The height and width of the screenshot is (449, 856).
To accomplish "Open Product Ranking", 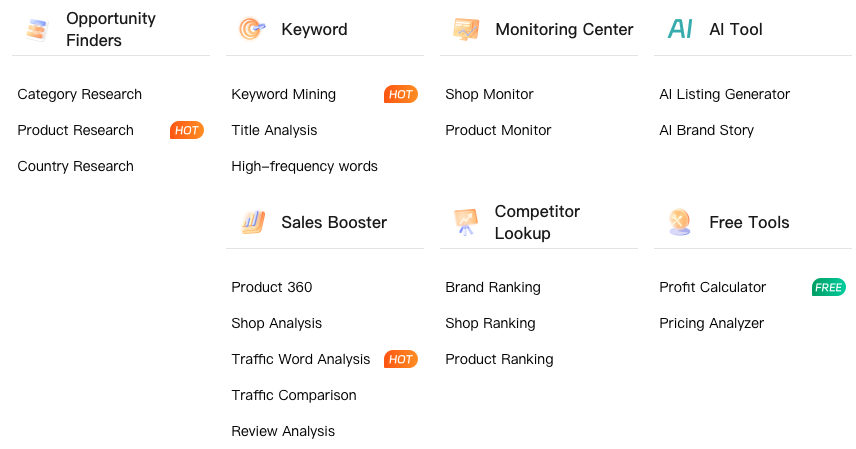I will click(499, 359).
